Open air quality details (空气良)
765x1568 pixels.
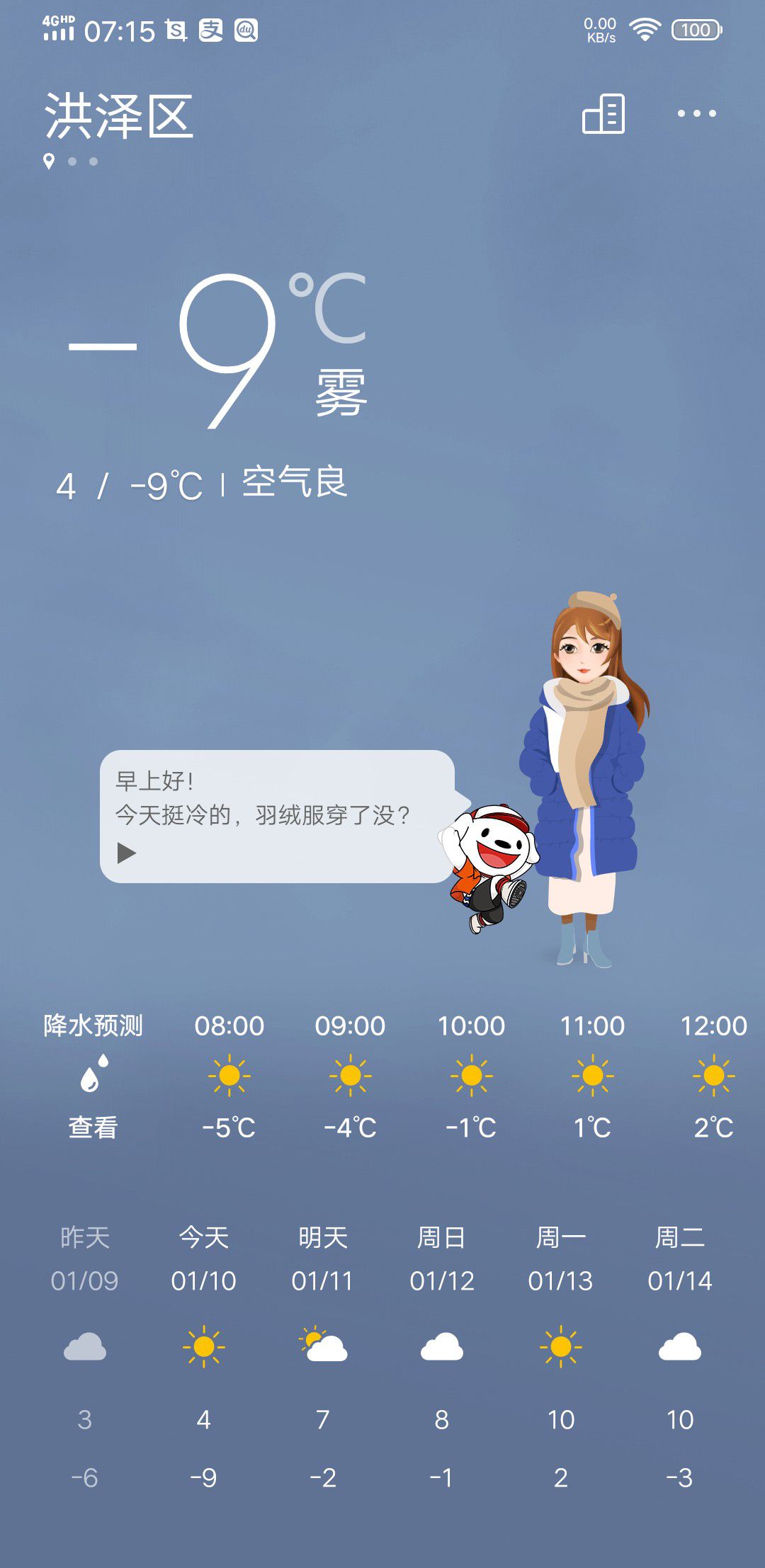[x=295, y=482]
